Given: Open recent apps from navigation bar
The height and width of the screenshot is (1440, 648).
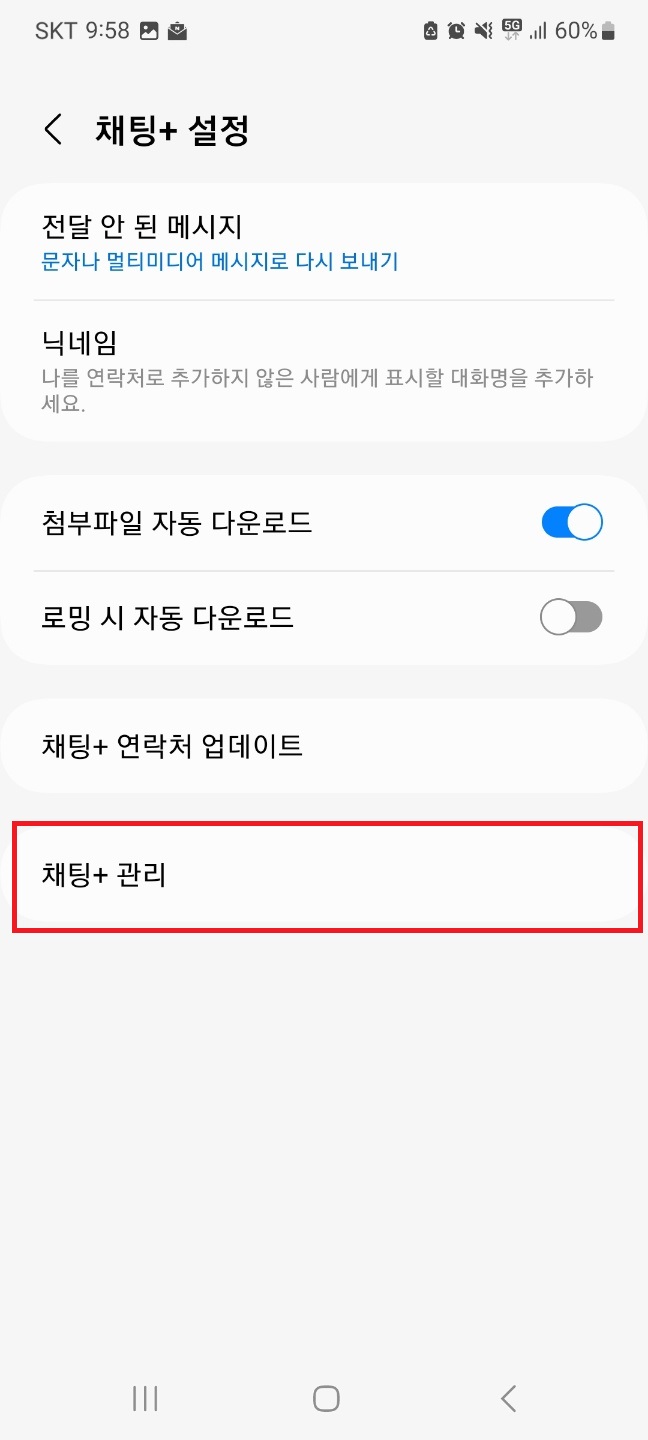Looking at the screenshot, I should coord(145,1398).
